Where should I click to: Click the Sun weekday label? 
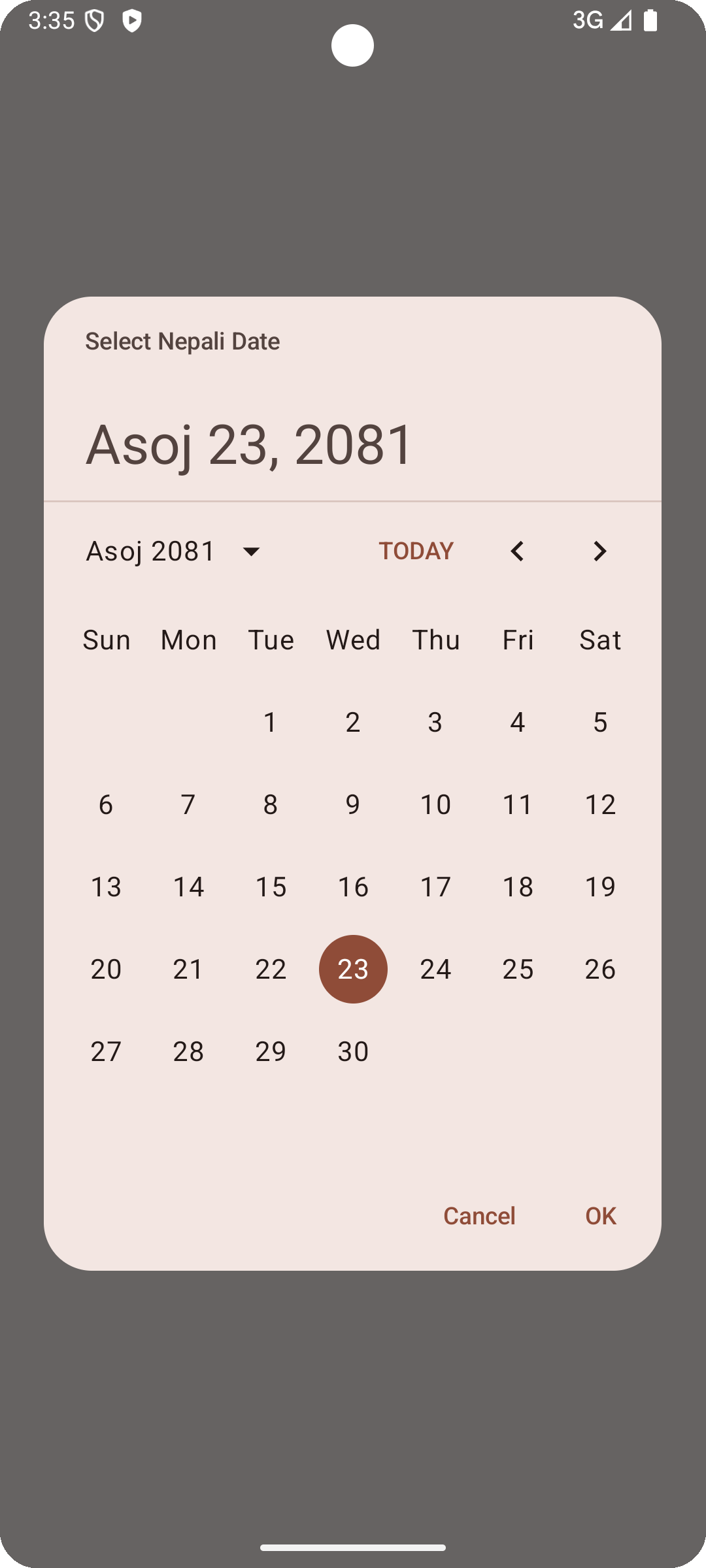point(106,640)
